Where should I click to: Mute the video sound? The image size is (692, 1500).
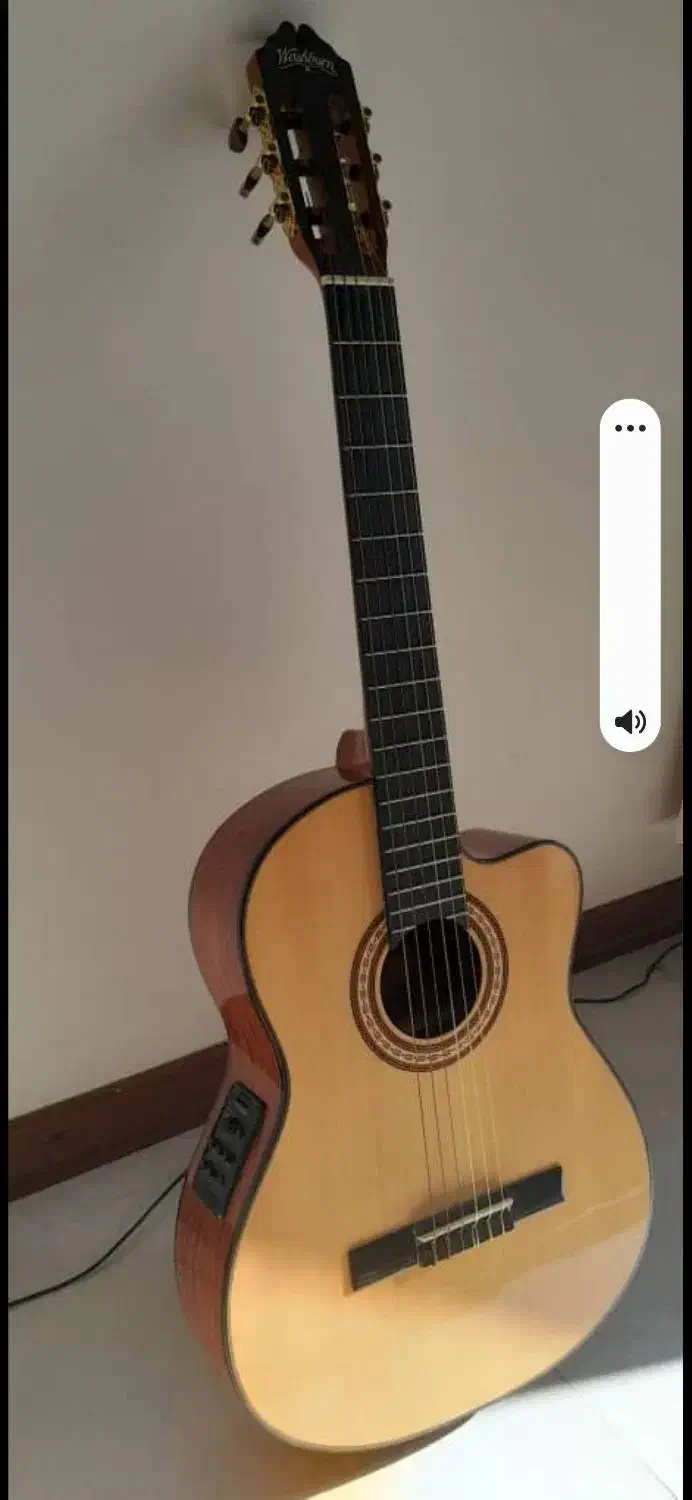(x=630, y=721)
